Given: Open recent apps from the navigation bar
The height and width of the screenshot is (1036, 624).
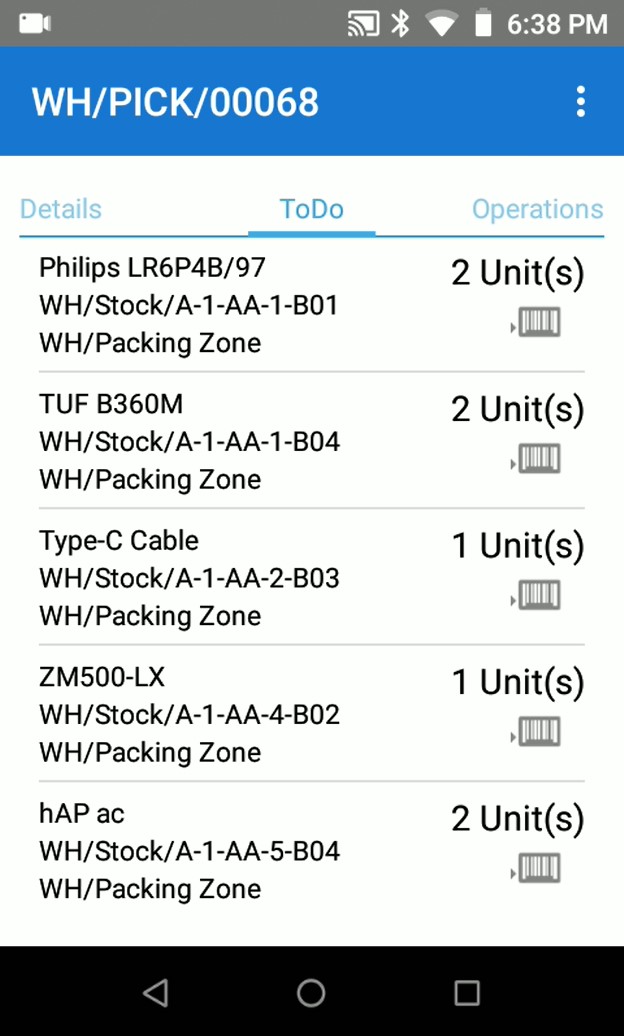Looking at the screenshot, I should coord(467,992).
